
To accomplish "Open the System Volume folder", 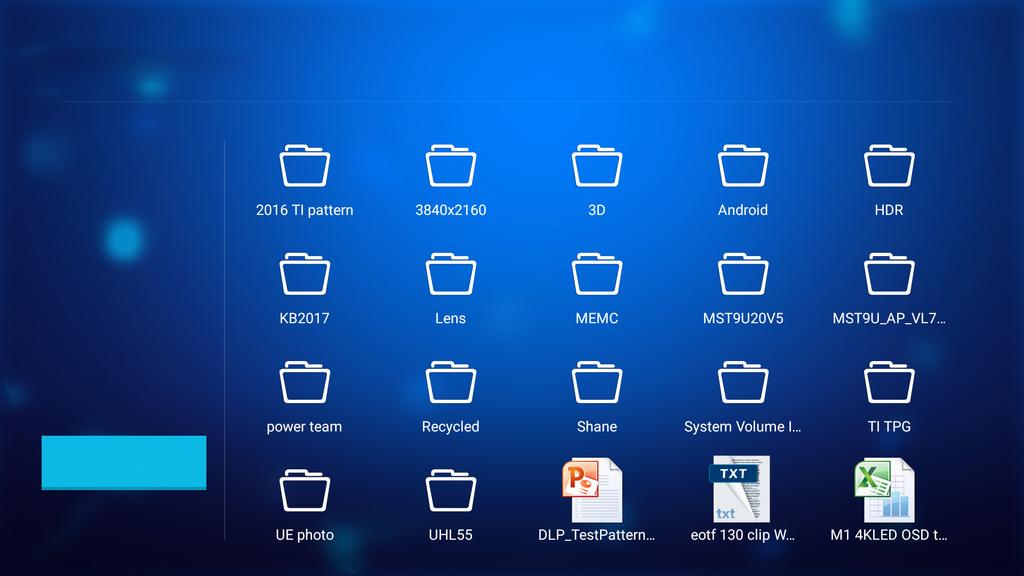I will (x=743, y=383).
